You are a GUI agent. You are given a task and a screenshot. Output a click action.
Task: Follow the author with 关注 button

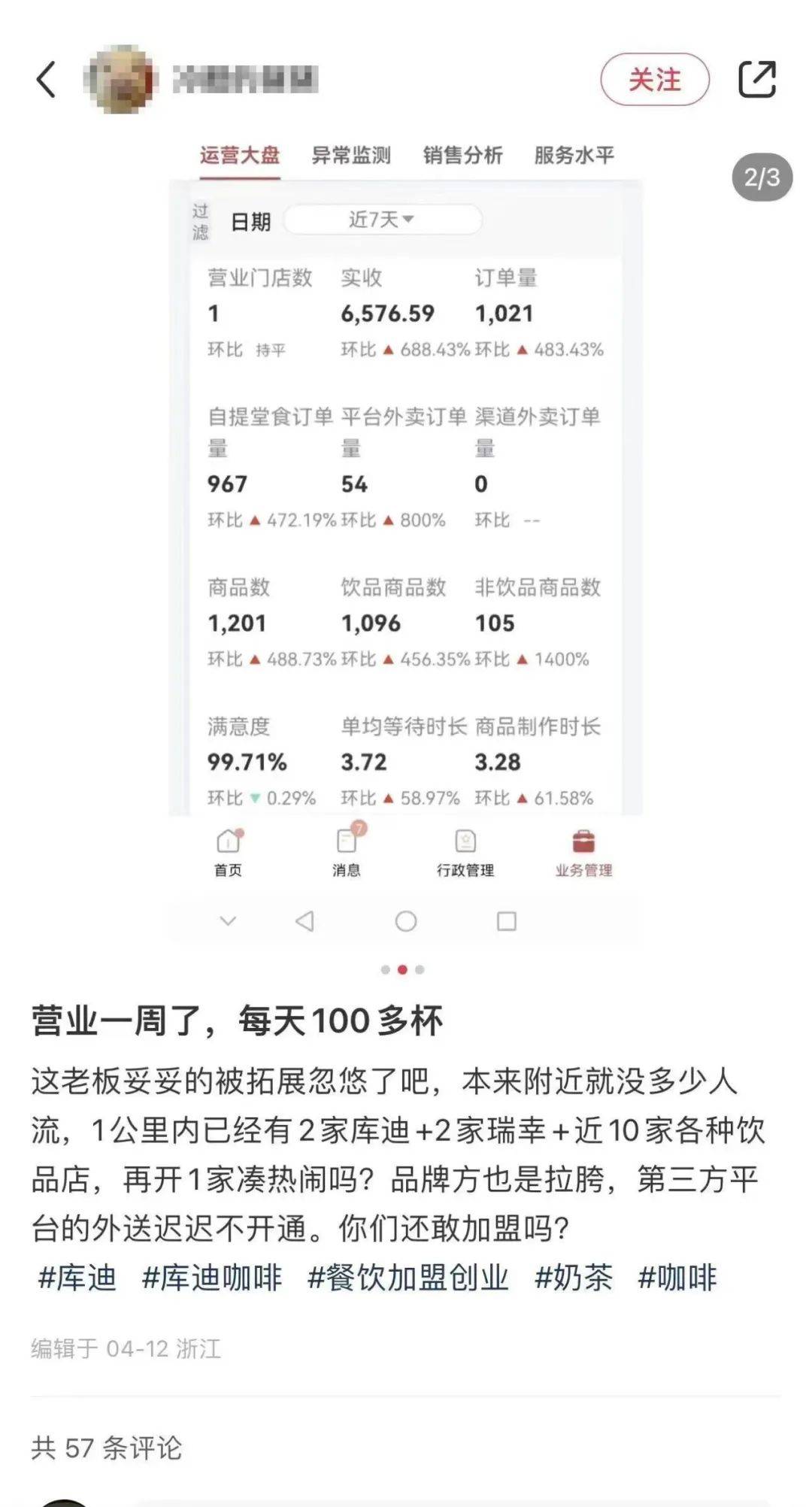click(x=654, y=79)
